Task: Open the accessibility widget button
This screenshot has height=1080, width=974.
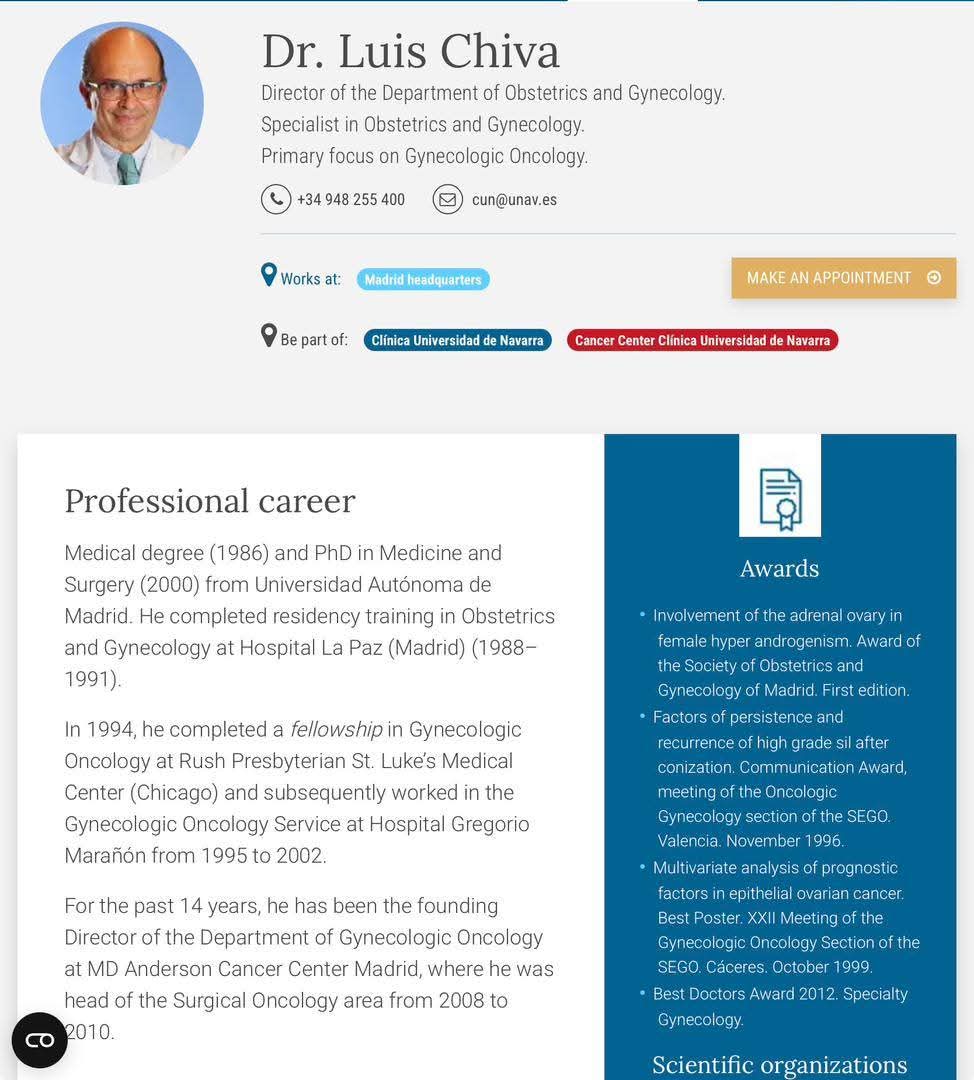Action: pyautogui.click(x=40, y=1040)
